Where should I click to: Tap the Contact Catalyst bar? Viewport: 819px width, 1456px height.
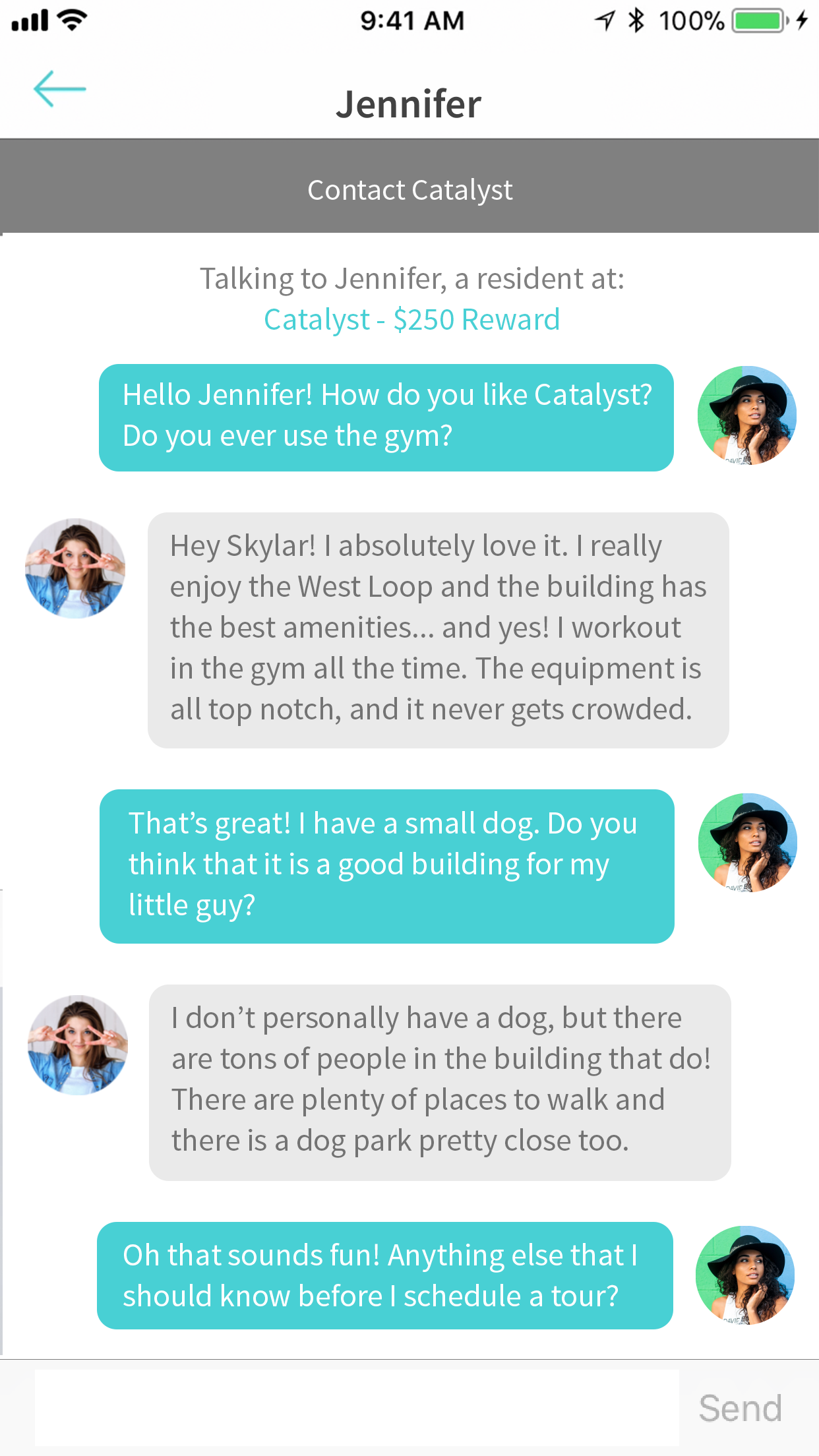click(x=409, y=190)
